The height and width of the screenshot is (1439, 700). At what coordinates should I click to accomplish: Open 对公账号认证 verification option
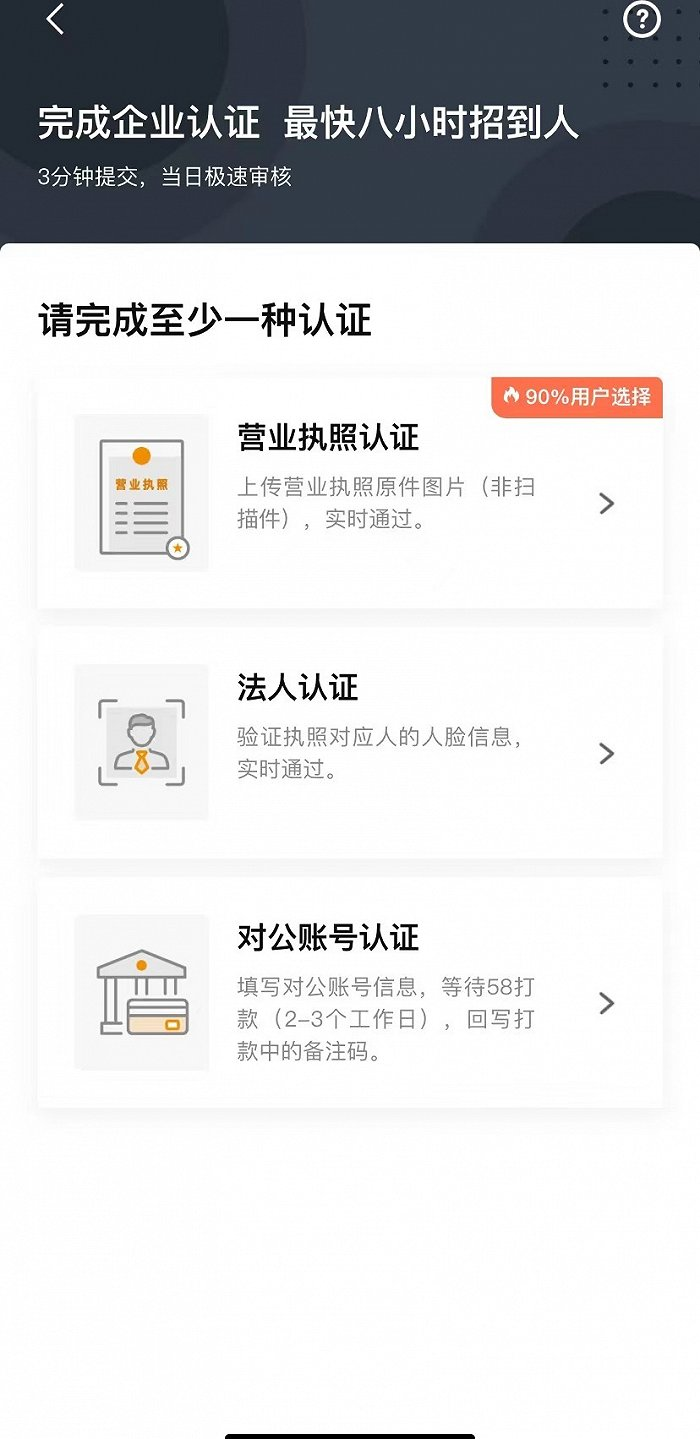click(349, 992)
